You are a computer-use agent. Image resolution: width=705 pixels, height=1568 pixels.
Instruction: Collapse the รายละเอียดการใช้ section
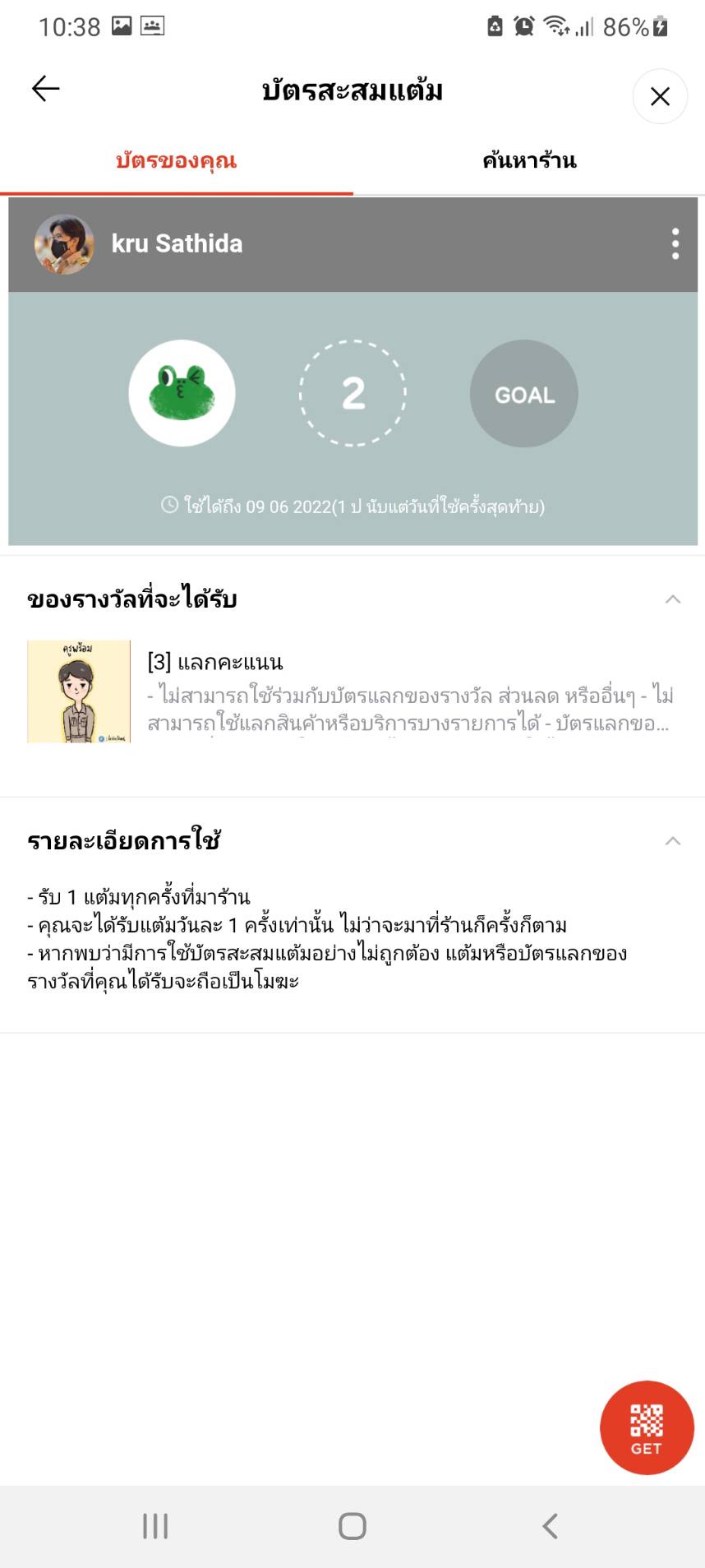point(672,841)
